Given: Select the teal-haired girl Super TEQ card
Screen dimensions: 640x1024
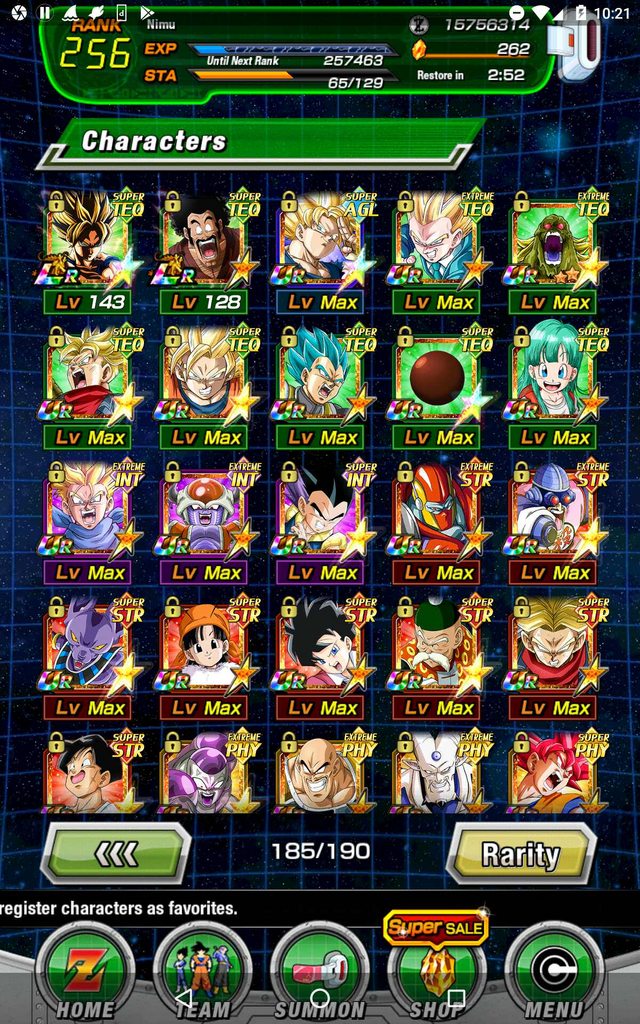Looking at the screenshot, I should pyautogui.click(x=552, y=387).
